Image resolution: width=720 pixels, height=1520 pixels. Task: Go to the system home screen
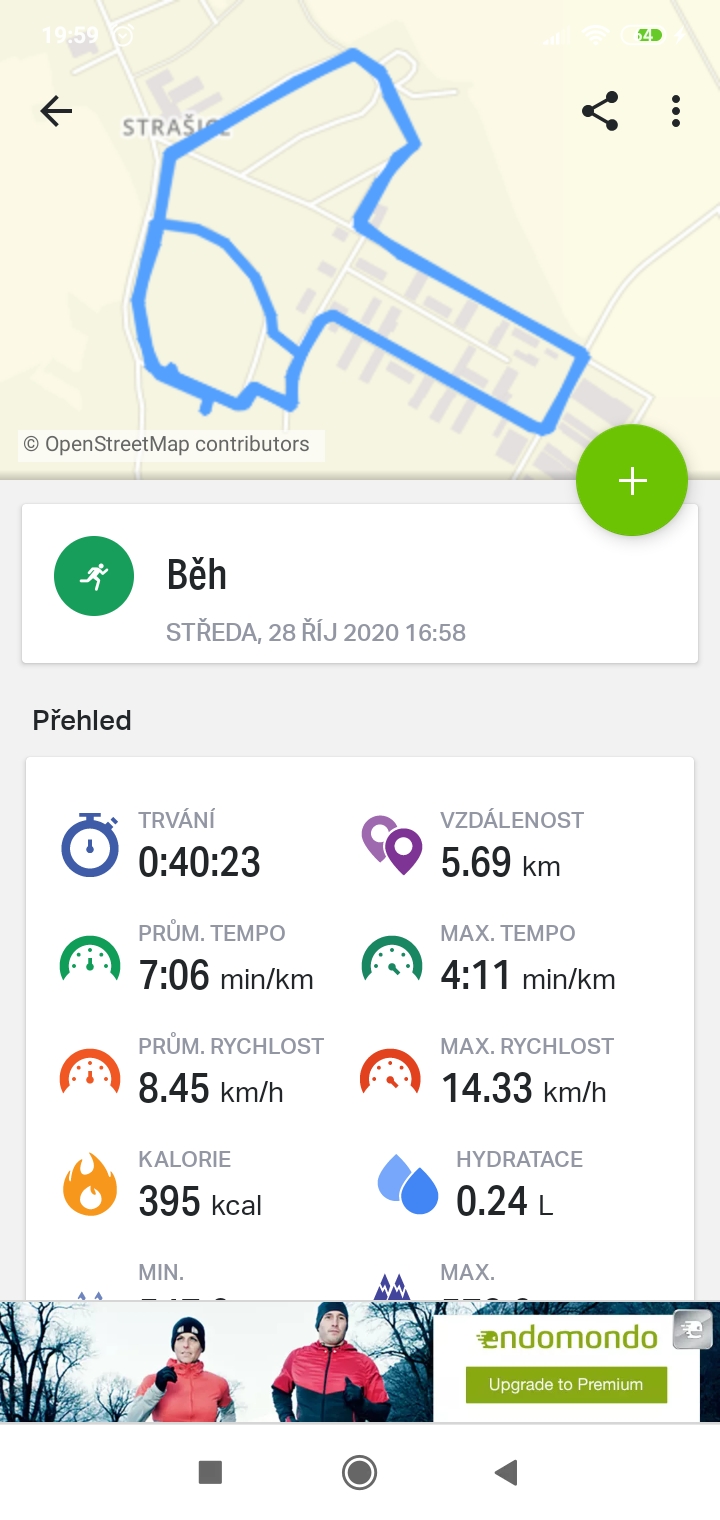pos(359,1472)
